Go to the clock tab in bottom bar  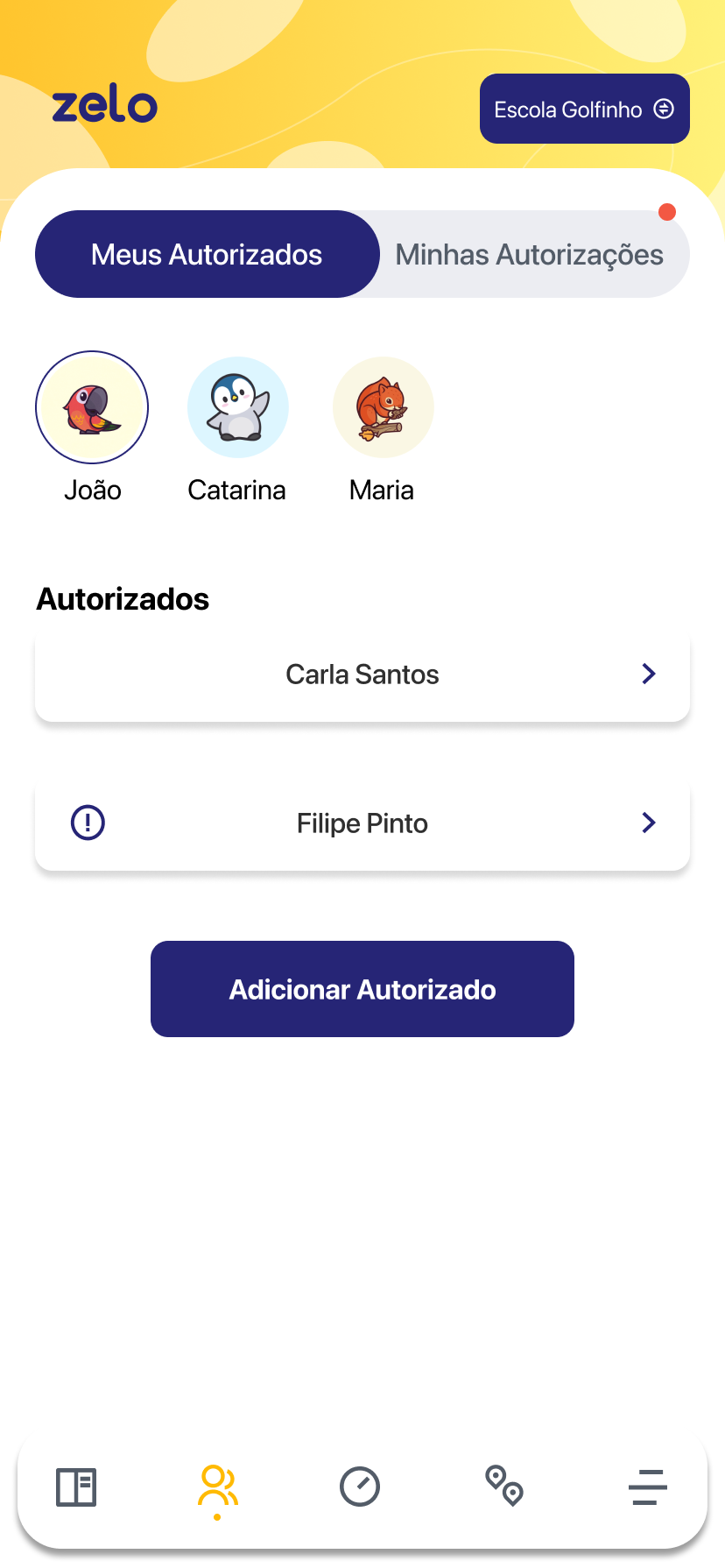coord(359,1487)
